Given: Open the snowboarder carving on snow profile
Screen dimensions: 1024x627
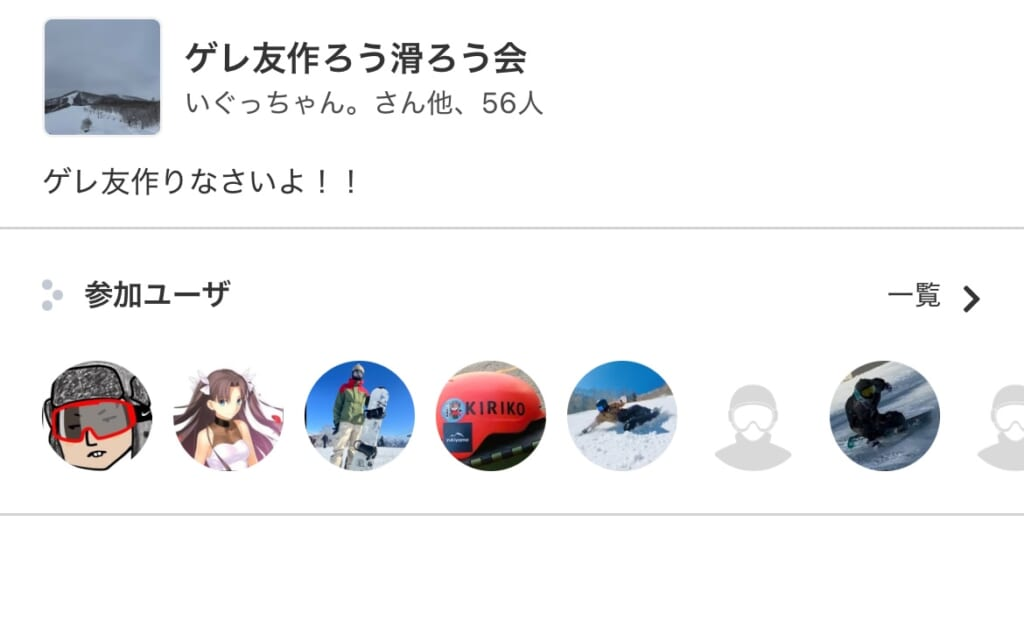Looking at the screenshot, I should (x=621, y=415).
